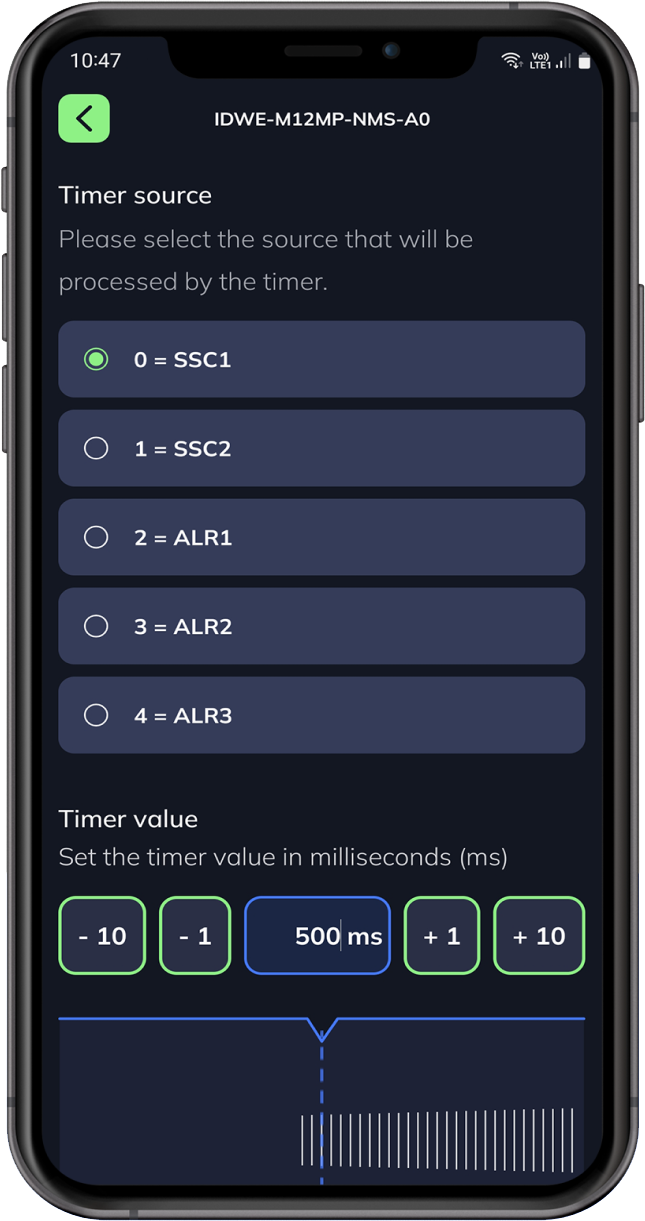
Task: Choose 1 = SSC2 as timer source
Action: pyautogui.click(x=321, y=448)
